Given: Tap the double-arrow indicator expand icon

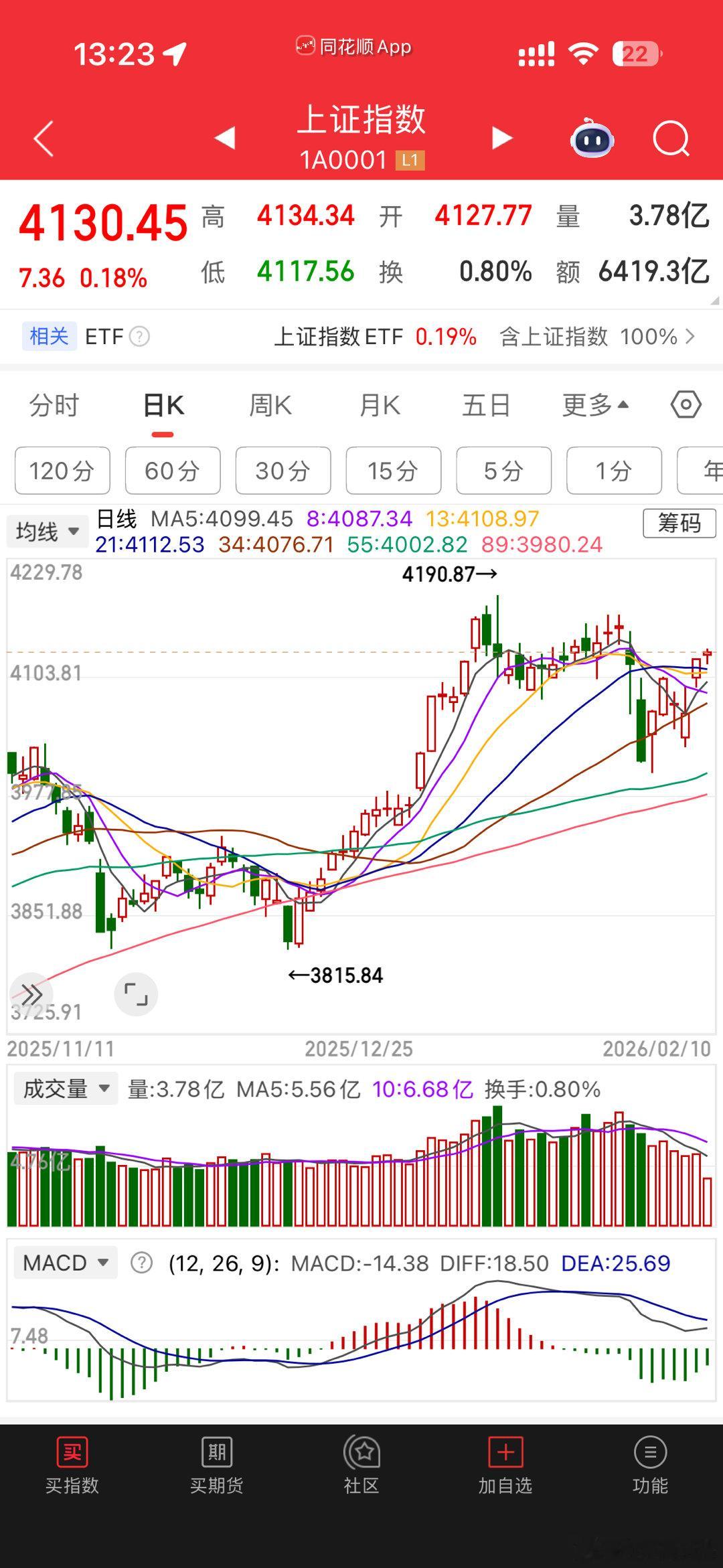Looking at the screenshot, I should pos(31,996).
